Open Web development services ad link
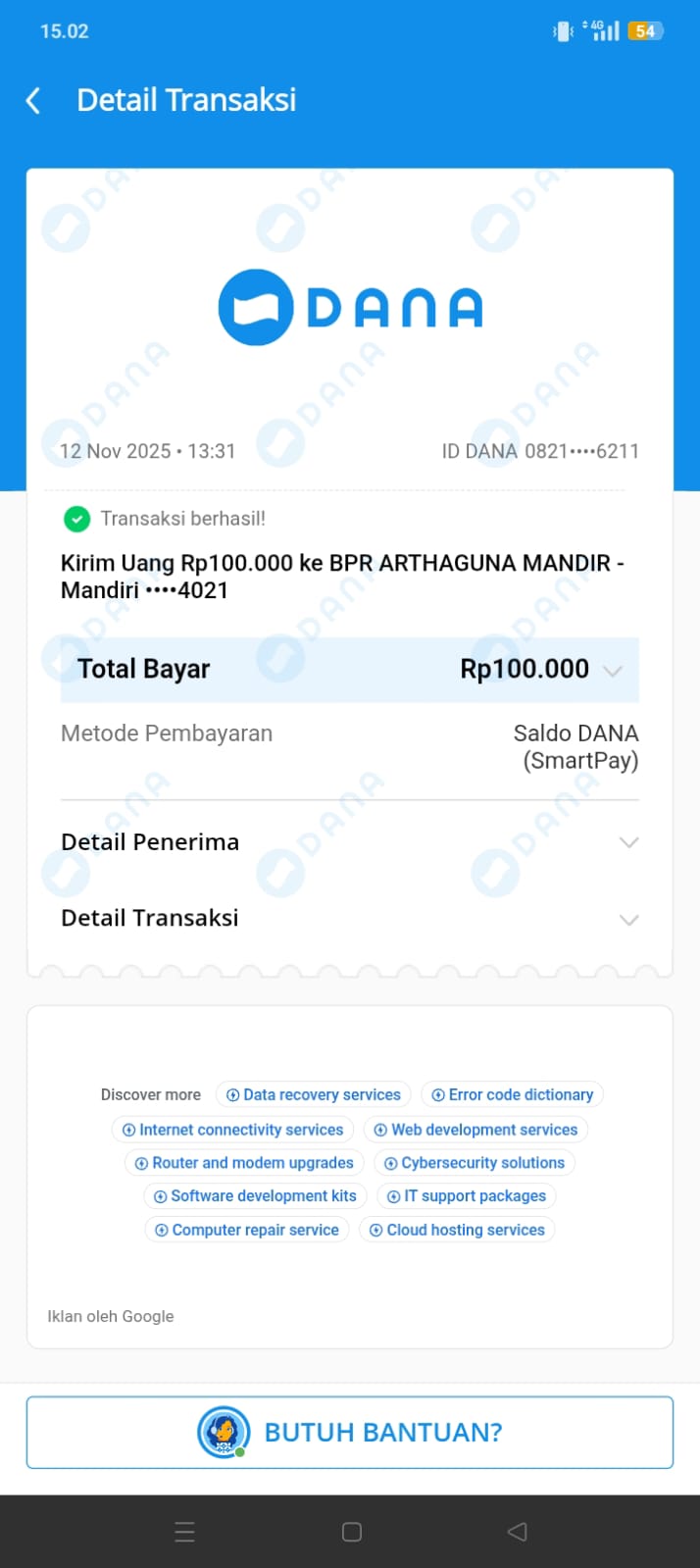The image size is (700, 1568). 475,1130
